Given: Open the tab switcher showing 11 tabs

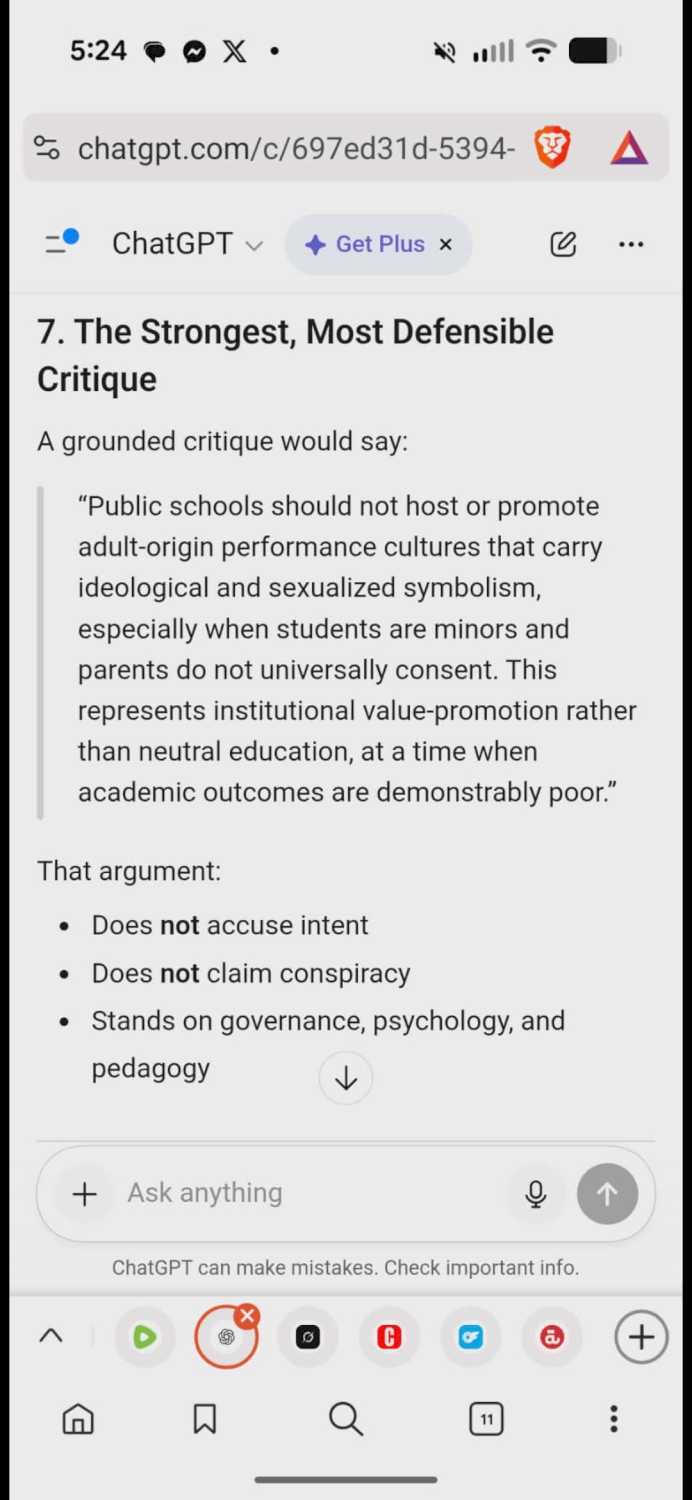Looking at the screenshot, I should click(x=486, y=1418).
